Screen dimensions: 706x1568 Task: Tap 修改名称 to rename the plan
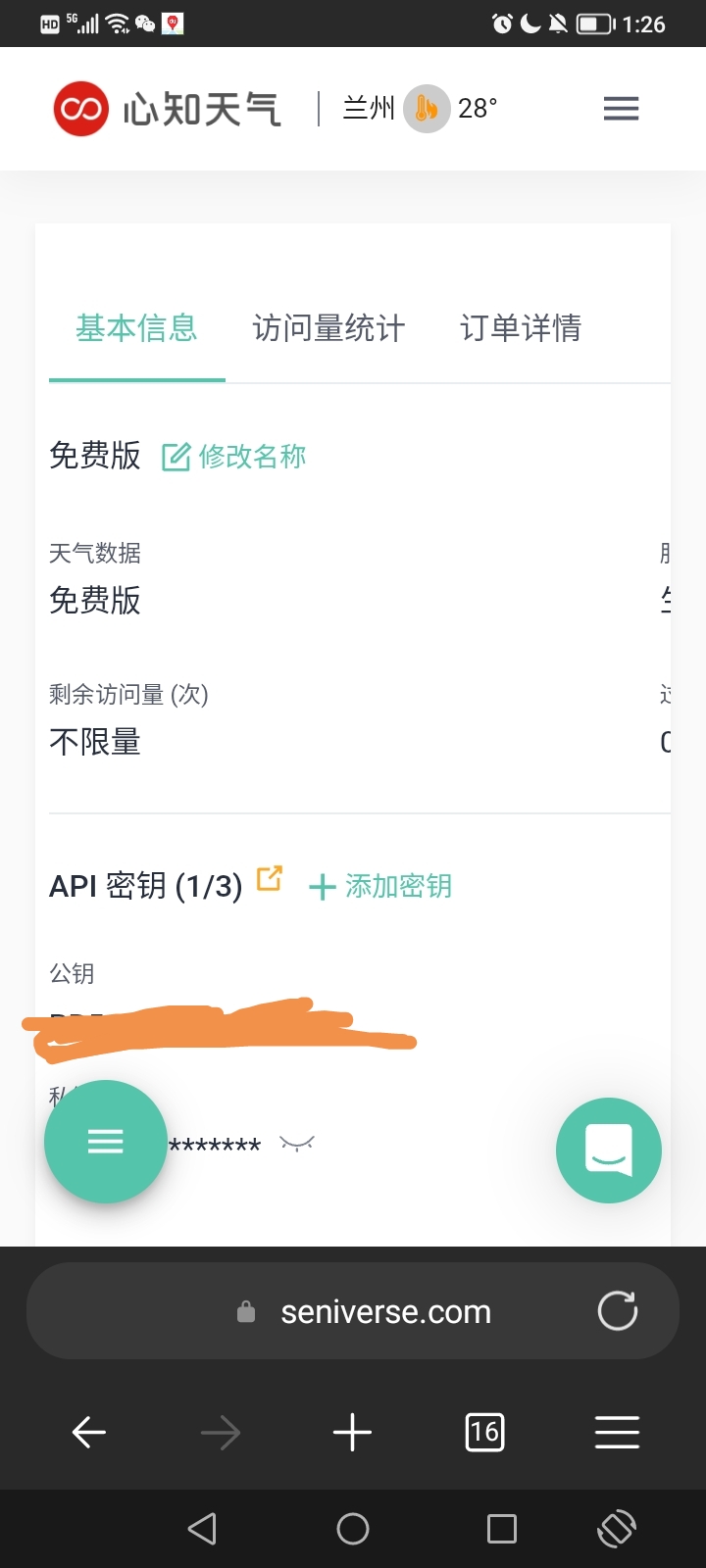click(233, 456)
